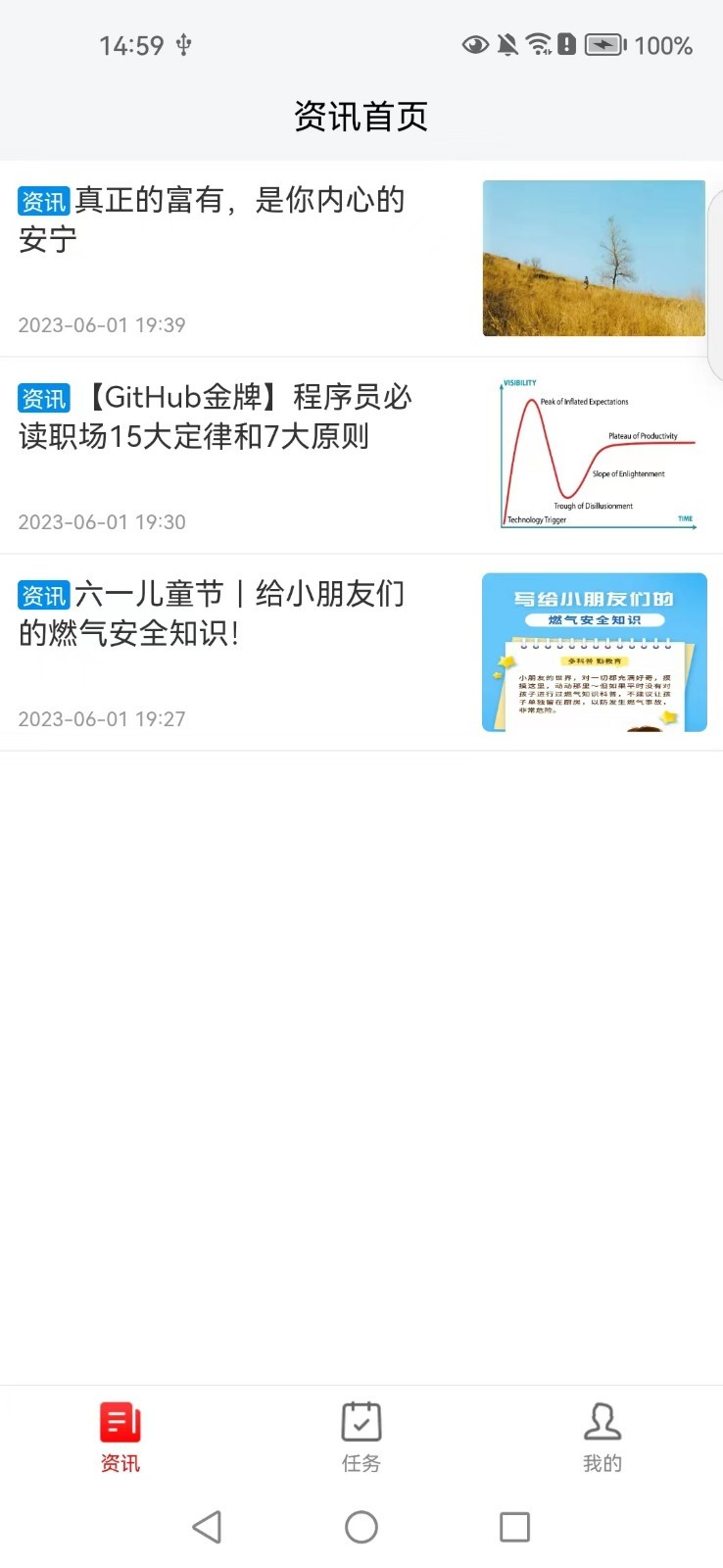Viewport: 723px width, 1568px height.
Task: Tap the Android home circle button
Action: click(x=361, y=1527)
